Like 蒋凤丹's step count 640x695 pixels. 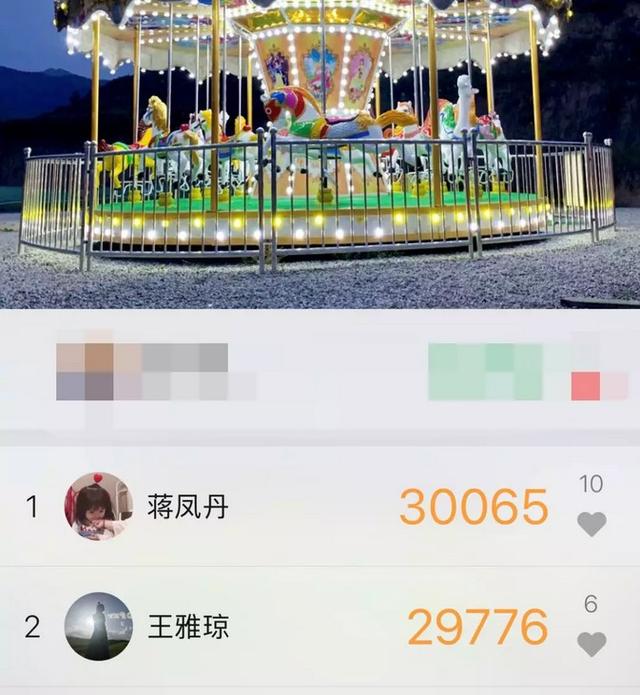[592, 523]
